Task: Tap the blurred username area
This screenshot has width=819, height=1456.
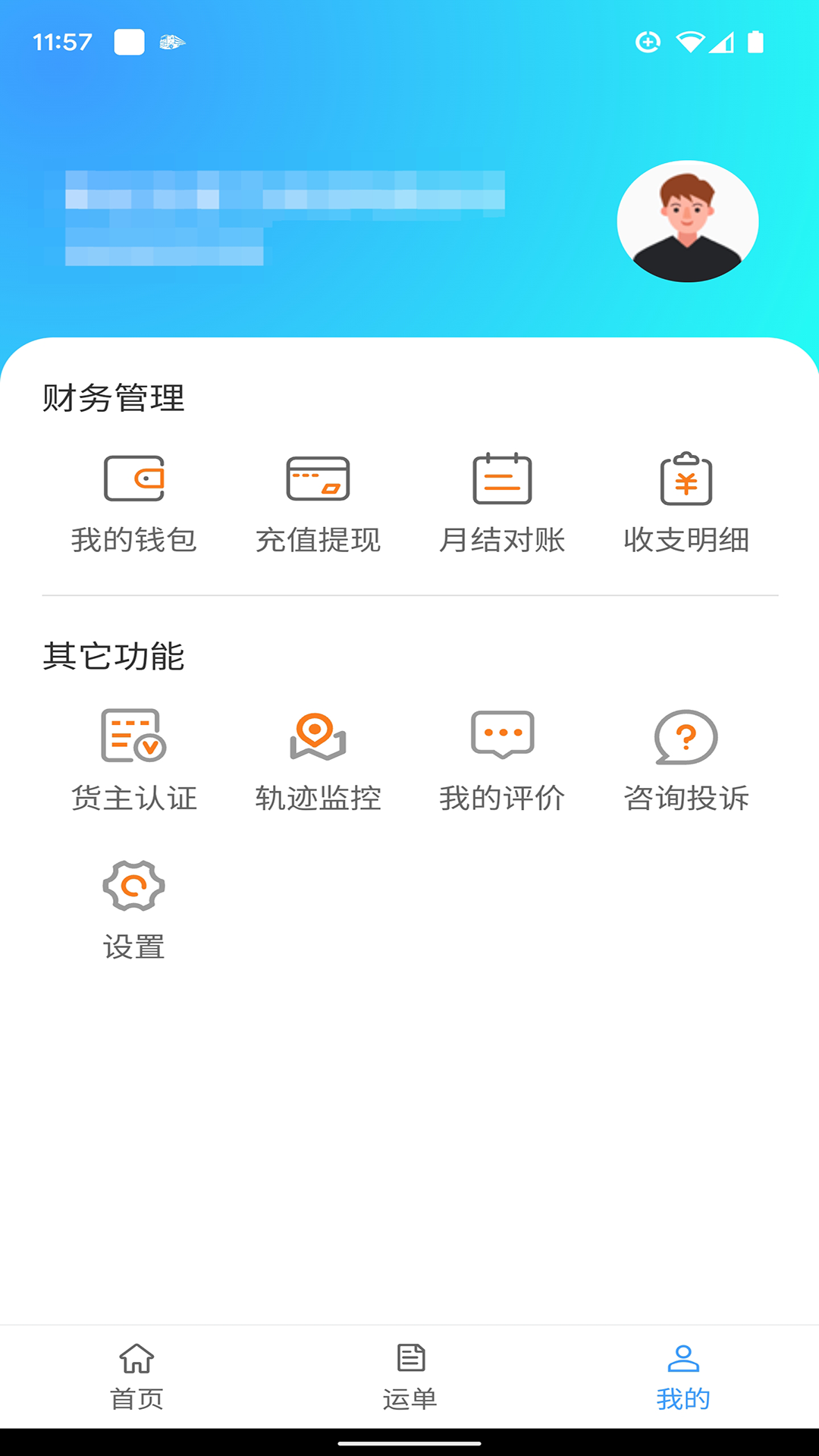Action: point(281,197)
